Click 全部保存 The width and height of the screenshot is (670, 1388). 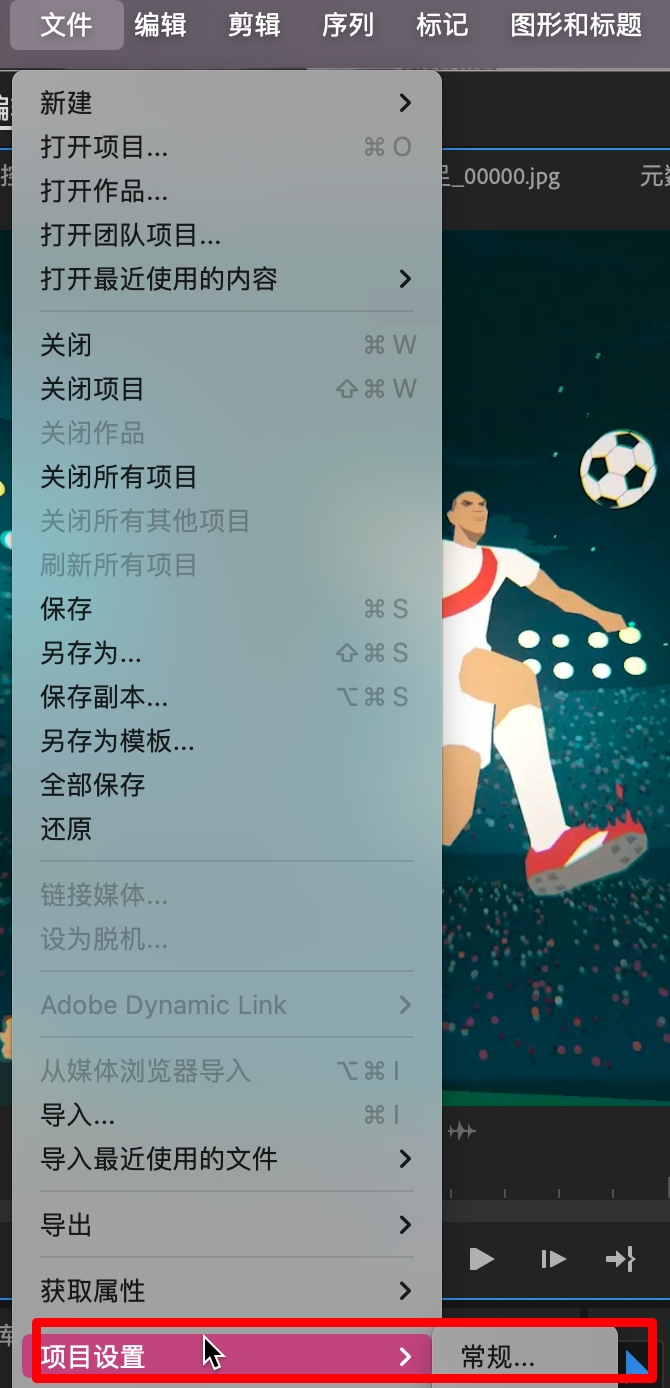coord(92,785)
